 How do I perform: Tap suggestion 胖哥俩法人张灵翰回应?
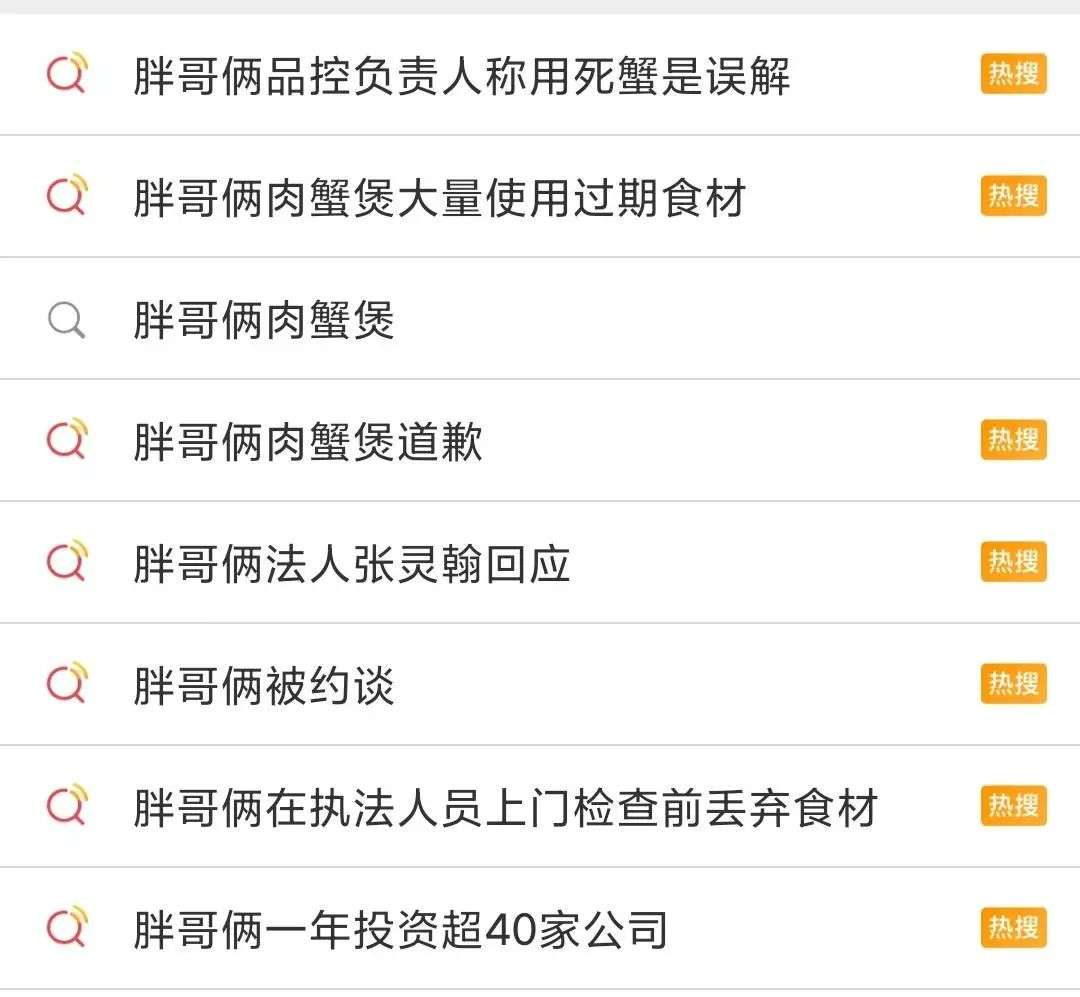351,564
